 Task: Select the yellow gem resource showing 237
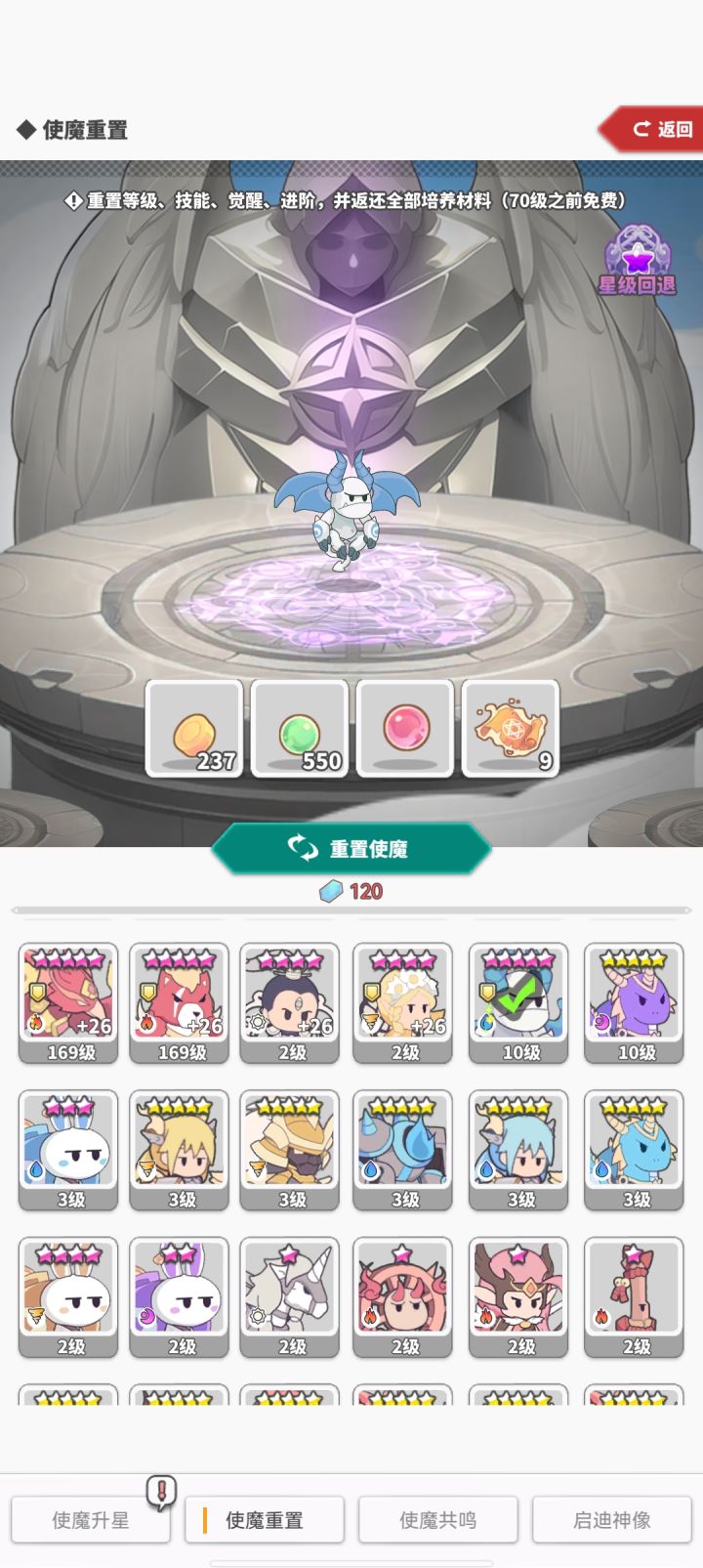(194, 728)
